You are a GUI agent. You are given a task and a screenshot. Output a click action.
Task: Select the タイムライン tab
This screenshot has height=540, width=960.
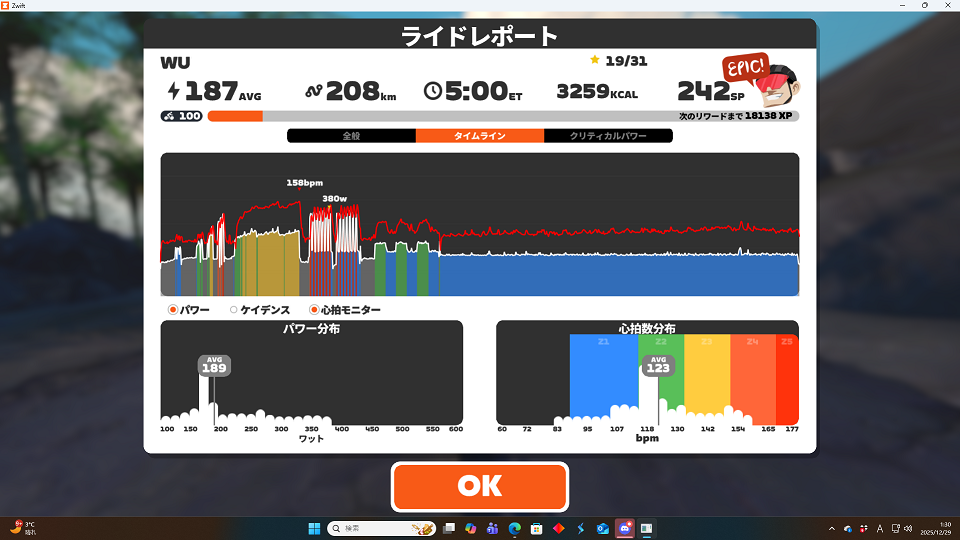480,136
